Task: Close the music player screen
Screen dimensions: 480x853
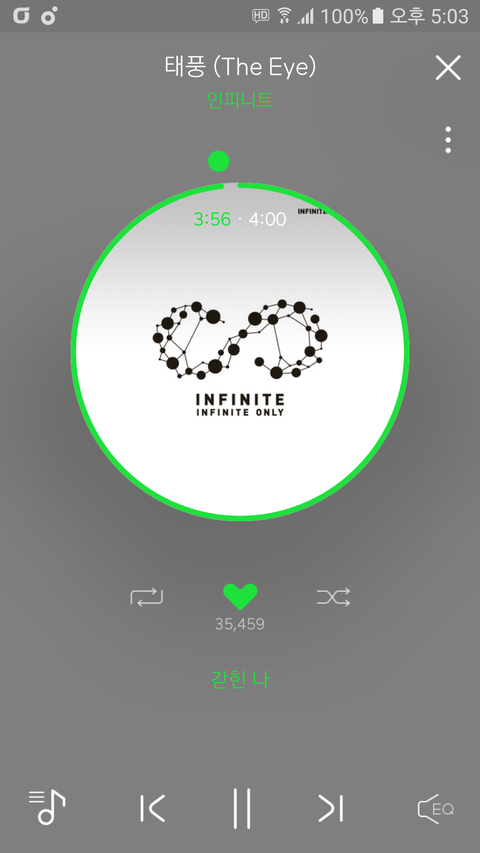Action: point(448,68)
